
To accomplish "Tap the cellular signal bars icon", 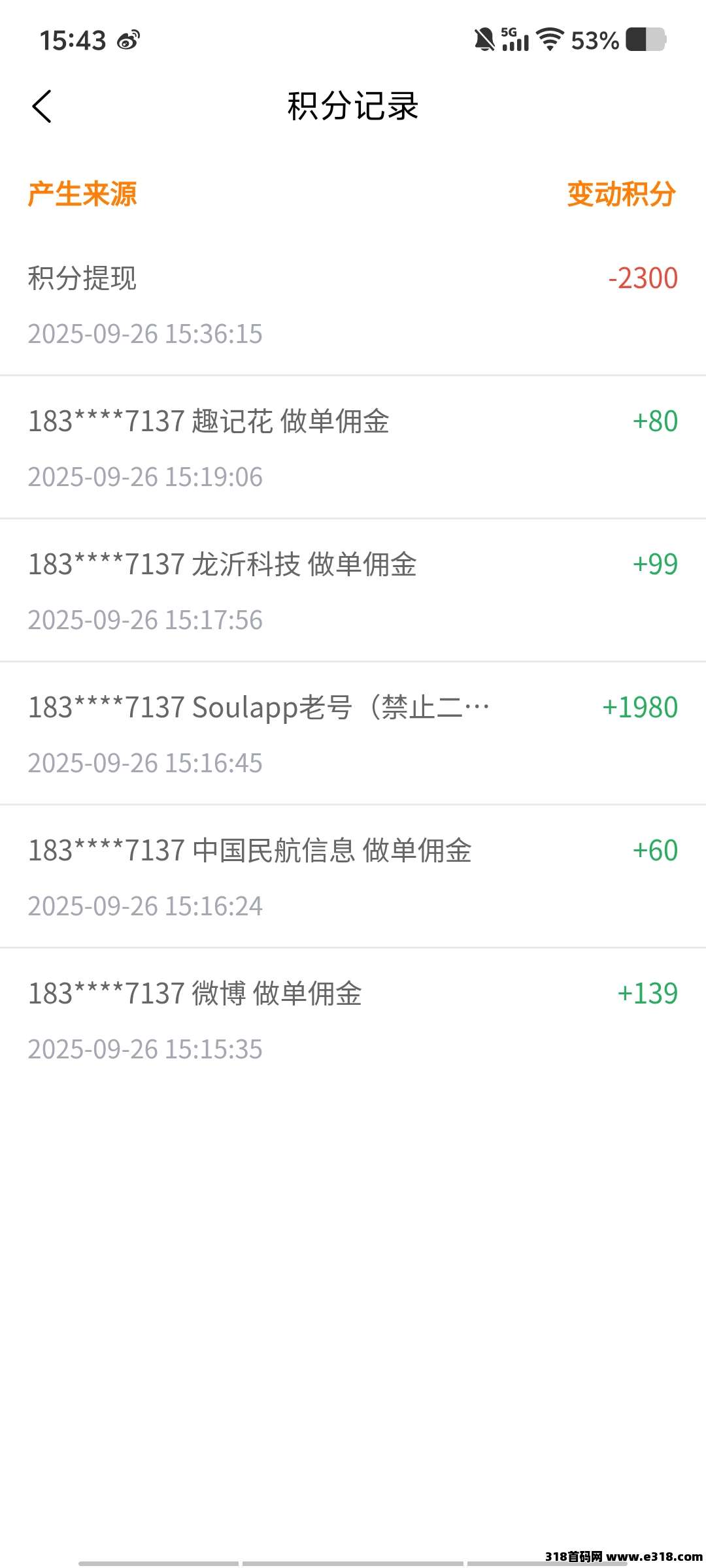I will [516, 43].
